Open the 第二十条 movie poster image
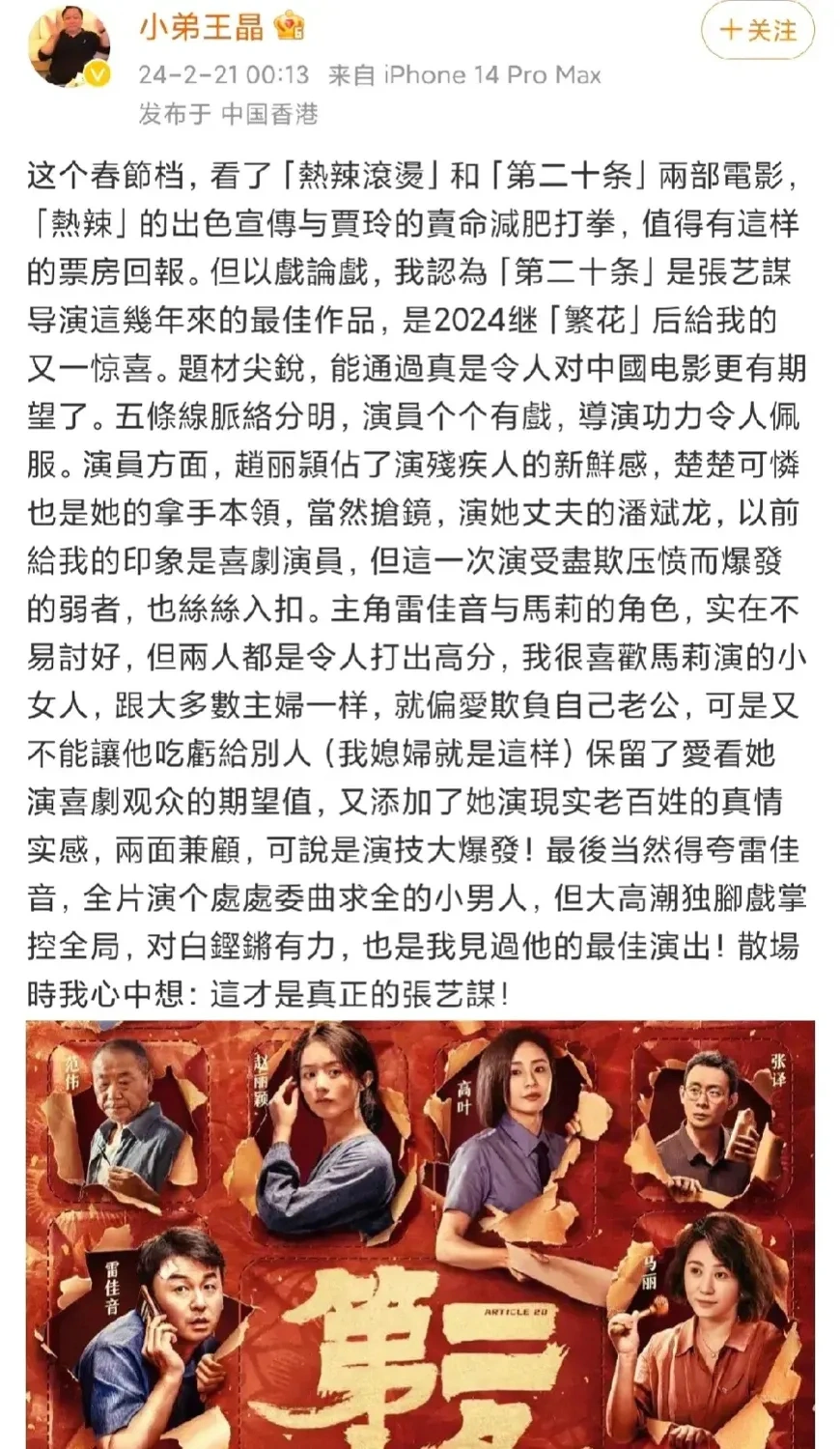Screen dimensions: 840x1449 click(420, 1235)
